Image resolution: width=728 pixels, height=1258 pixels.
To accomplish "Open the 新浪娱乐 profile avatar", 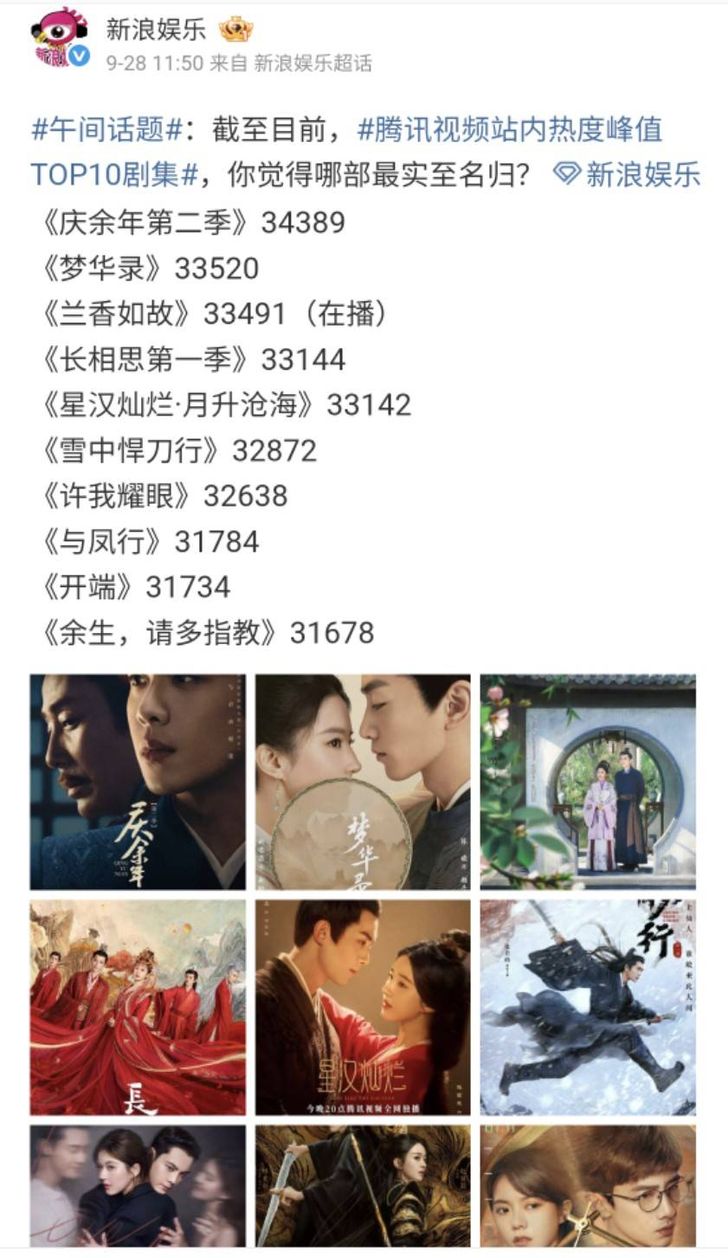I will [x=61, y=40].
